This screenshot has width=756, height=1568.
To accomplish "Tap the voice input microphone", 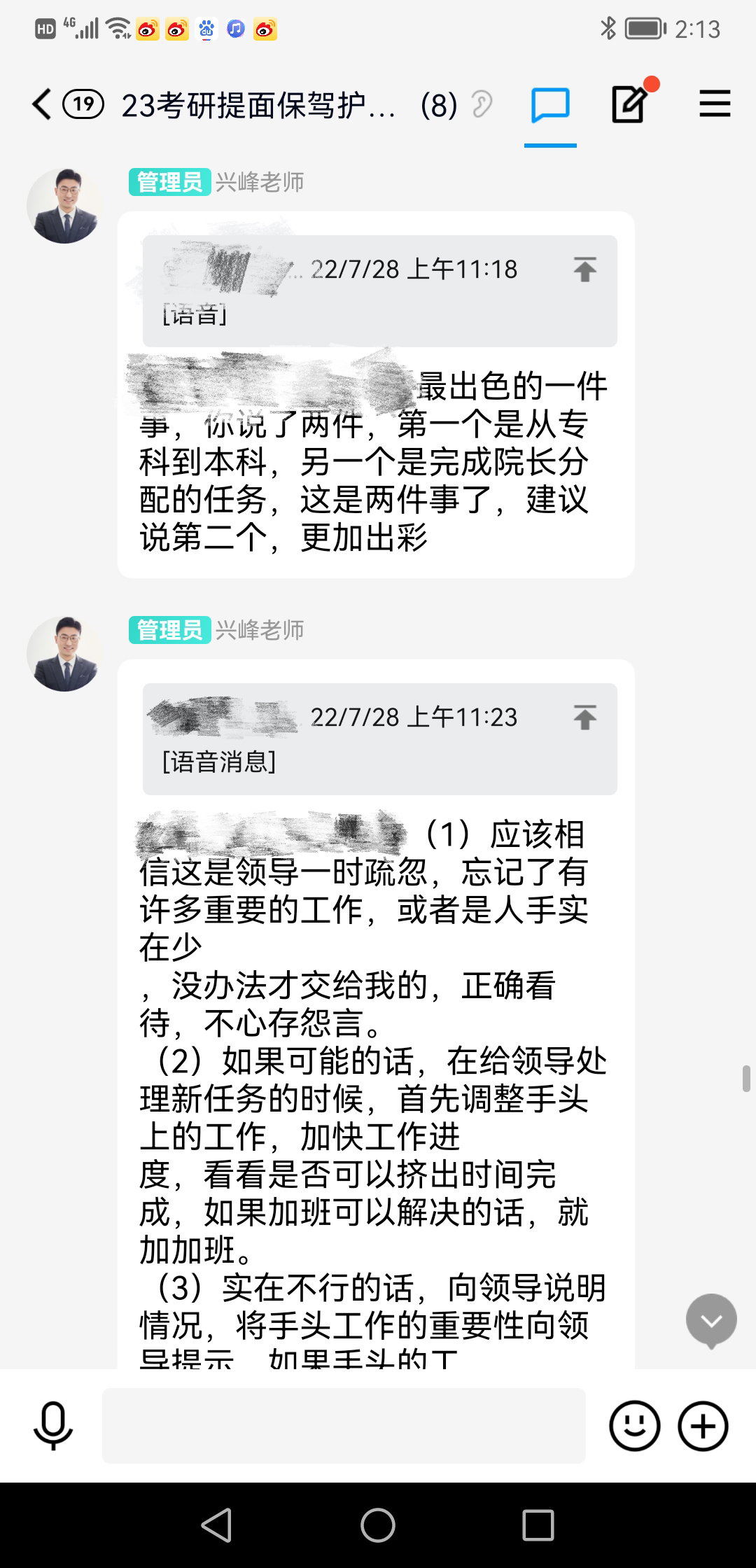I will [53, 1426].
